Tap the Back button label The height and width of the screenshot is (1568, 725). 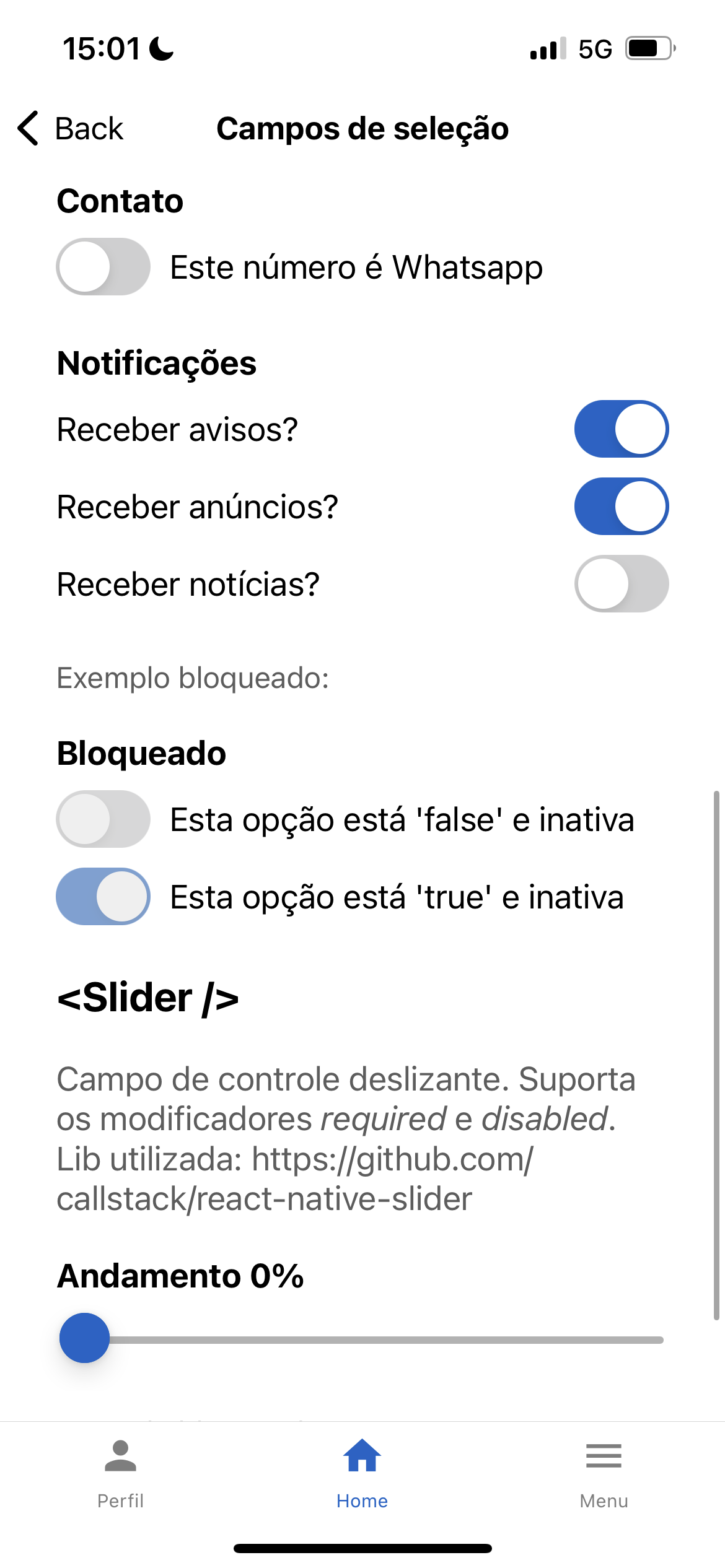pos(89,129)
